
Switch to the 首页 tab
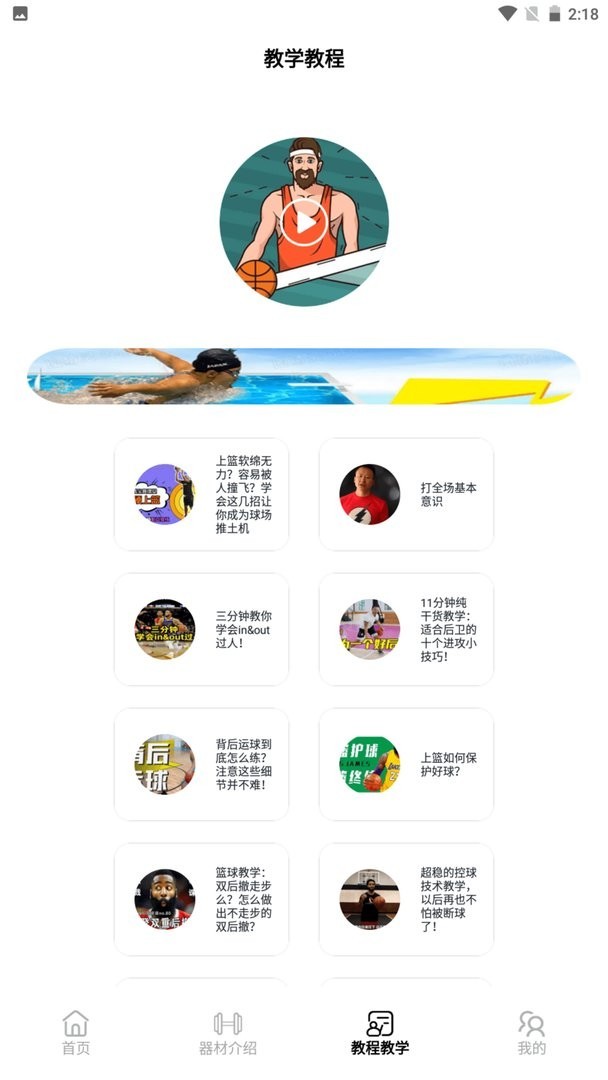coord(76,1032)
